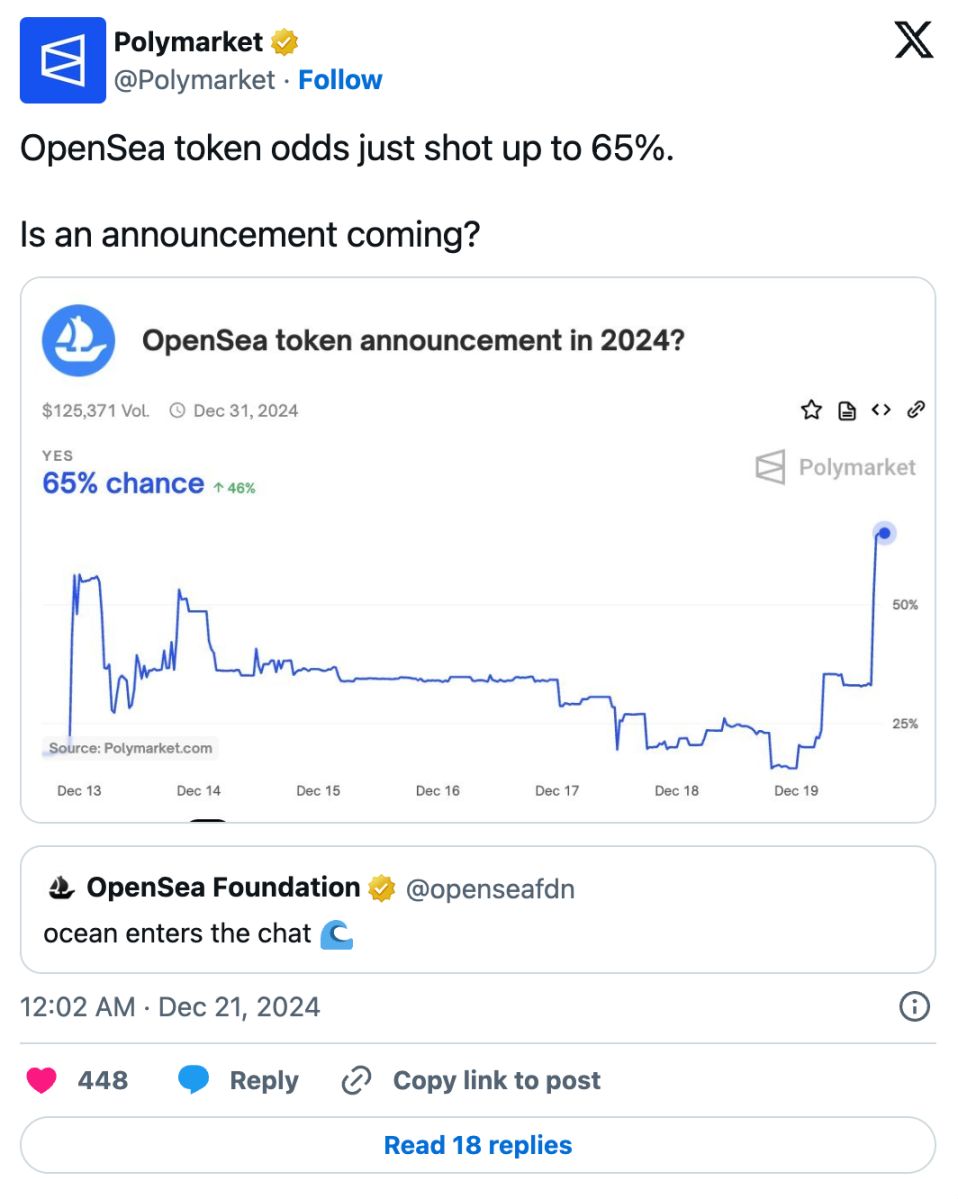This screenshot has height=1199, width=958.
Task: Open the quoted OpenSea Foundation post
Action: tap(478, 909)
